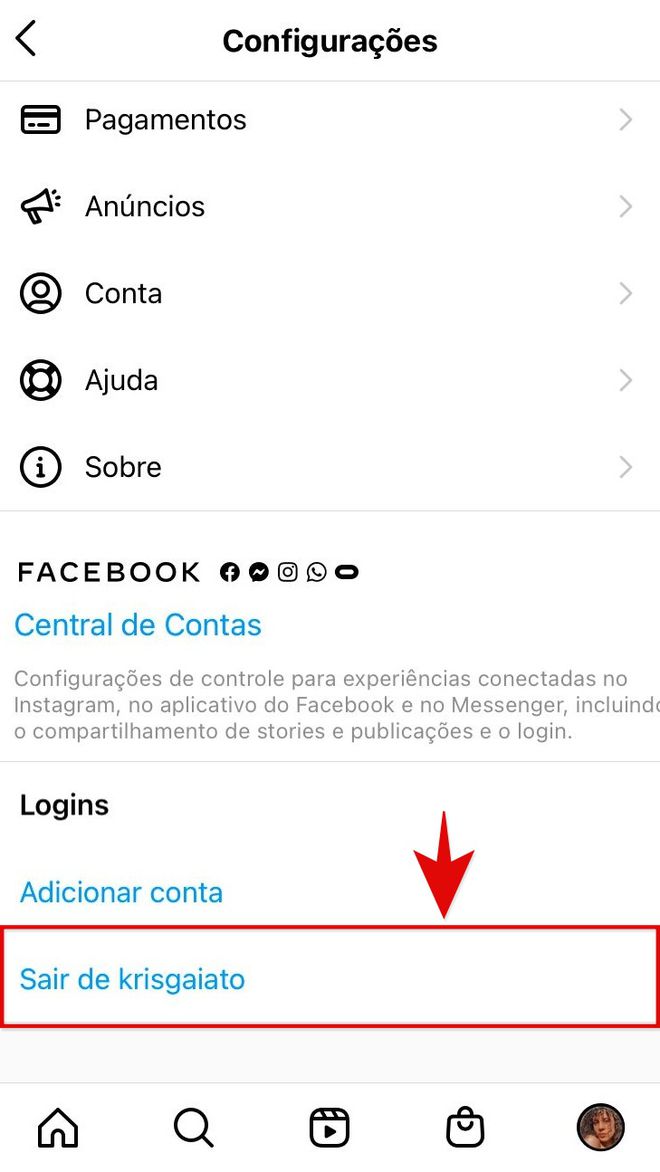Open Central de Contas

click(138, 625)
